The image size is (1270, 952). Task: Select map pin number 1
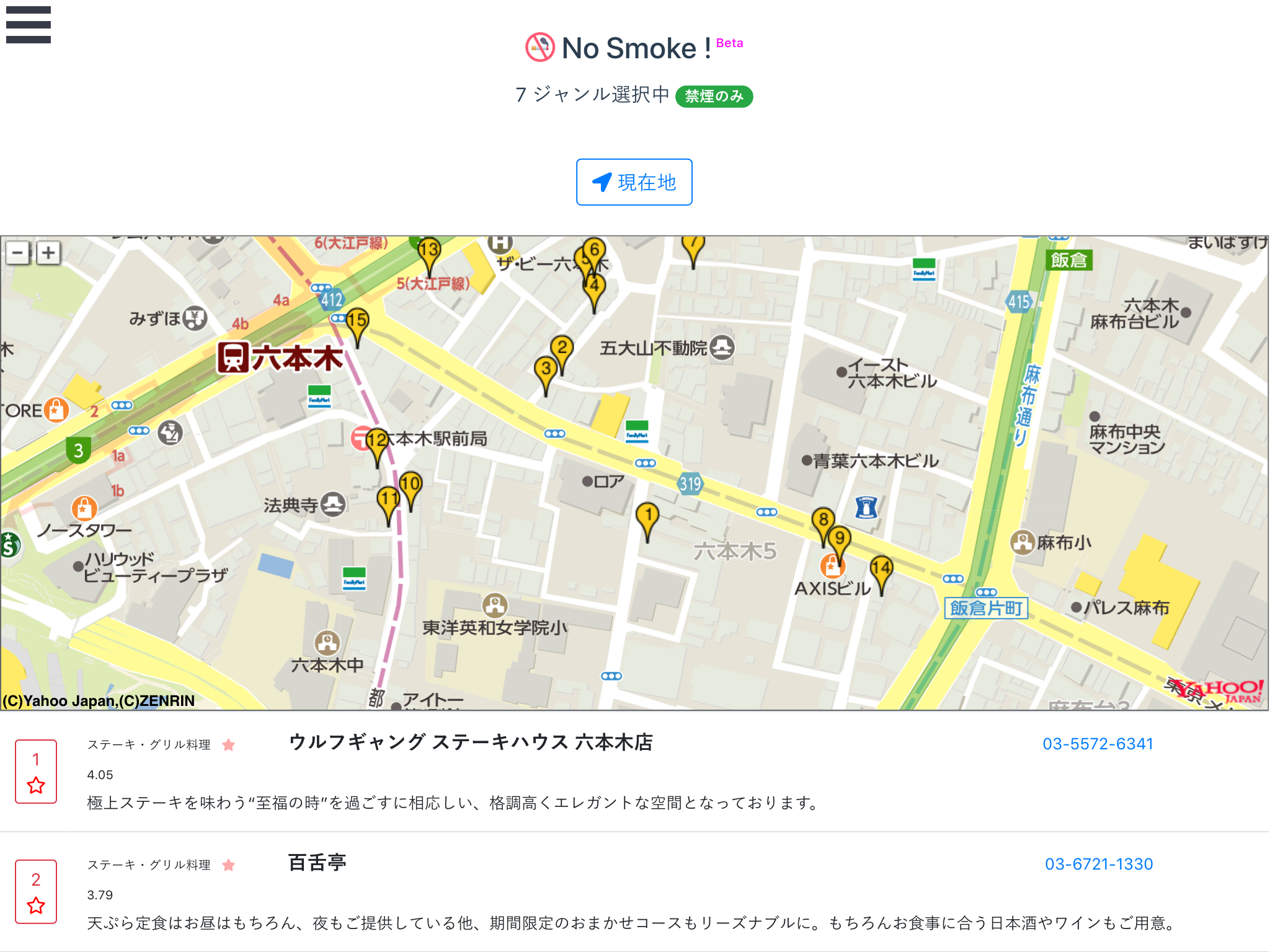(x=647, y=516)
